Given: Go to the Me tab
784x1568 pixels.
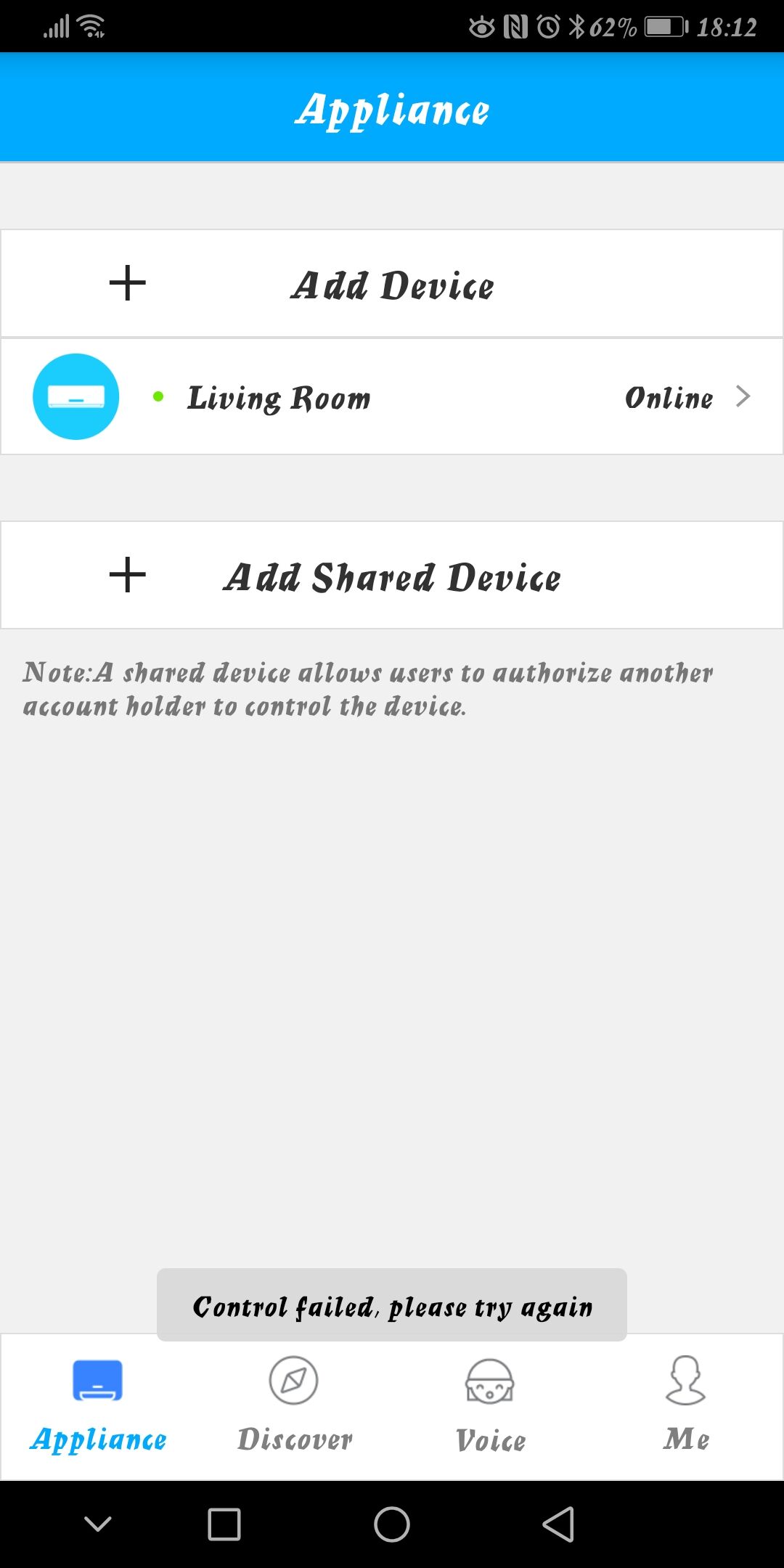Looking at the screenshot, I should 686,1405.
